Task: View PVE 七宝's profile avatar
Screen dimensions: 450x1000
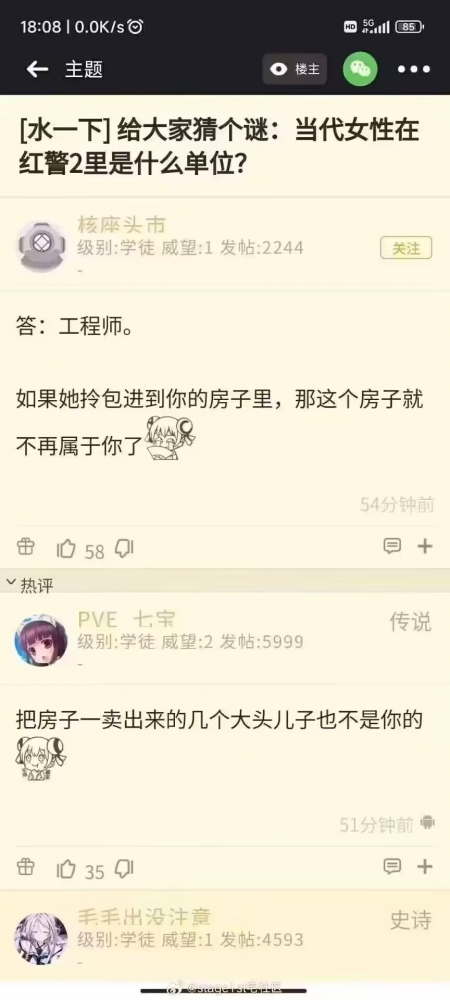Action: click(41, 640)
